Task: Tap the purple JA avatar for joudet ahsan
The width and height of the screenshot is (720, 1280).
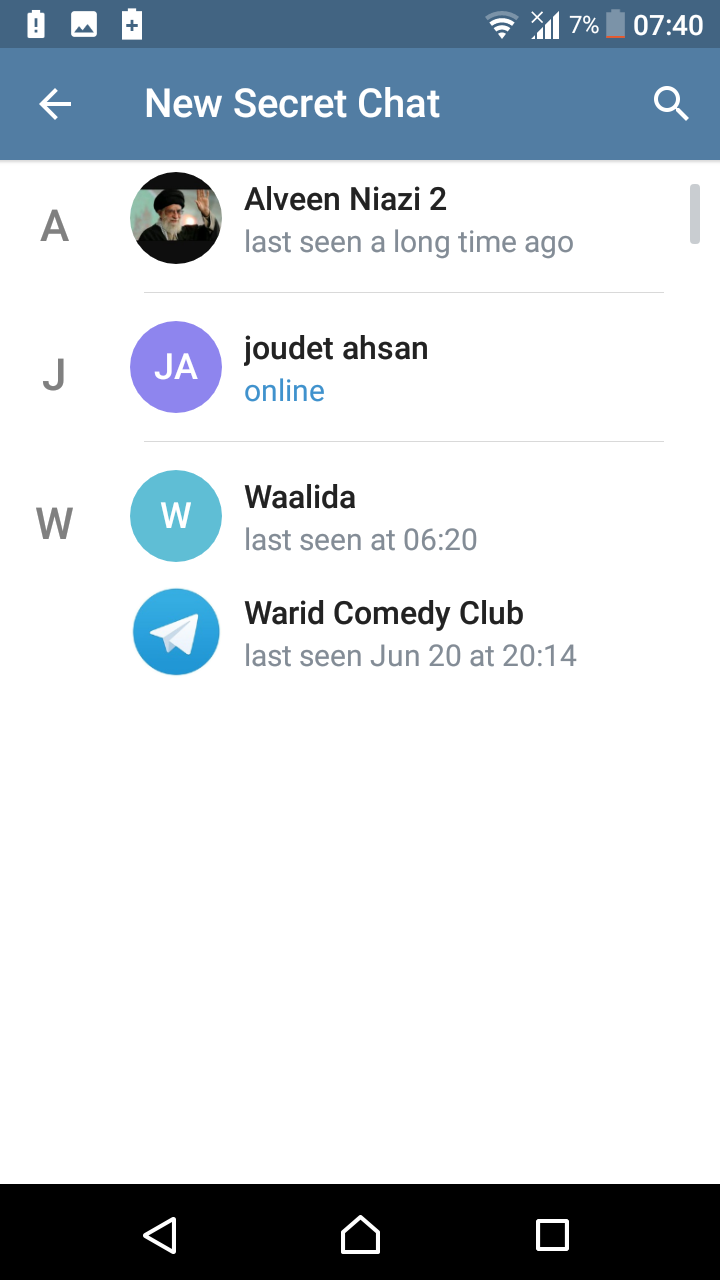Action: (x=176, y=367)
